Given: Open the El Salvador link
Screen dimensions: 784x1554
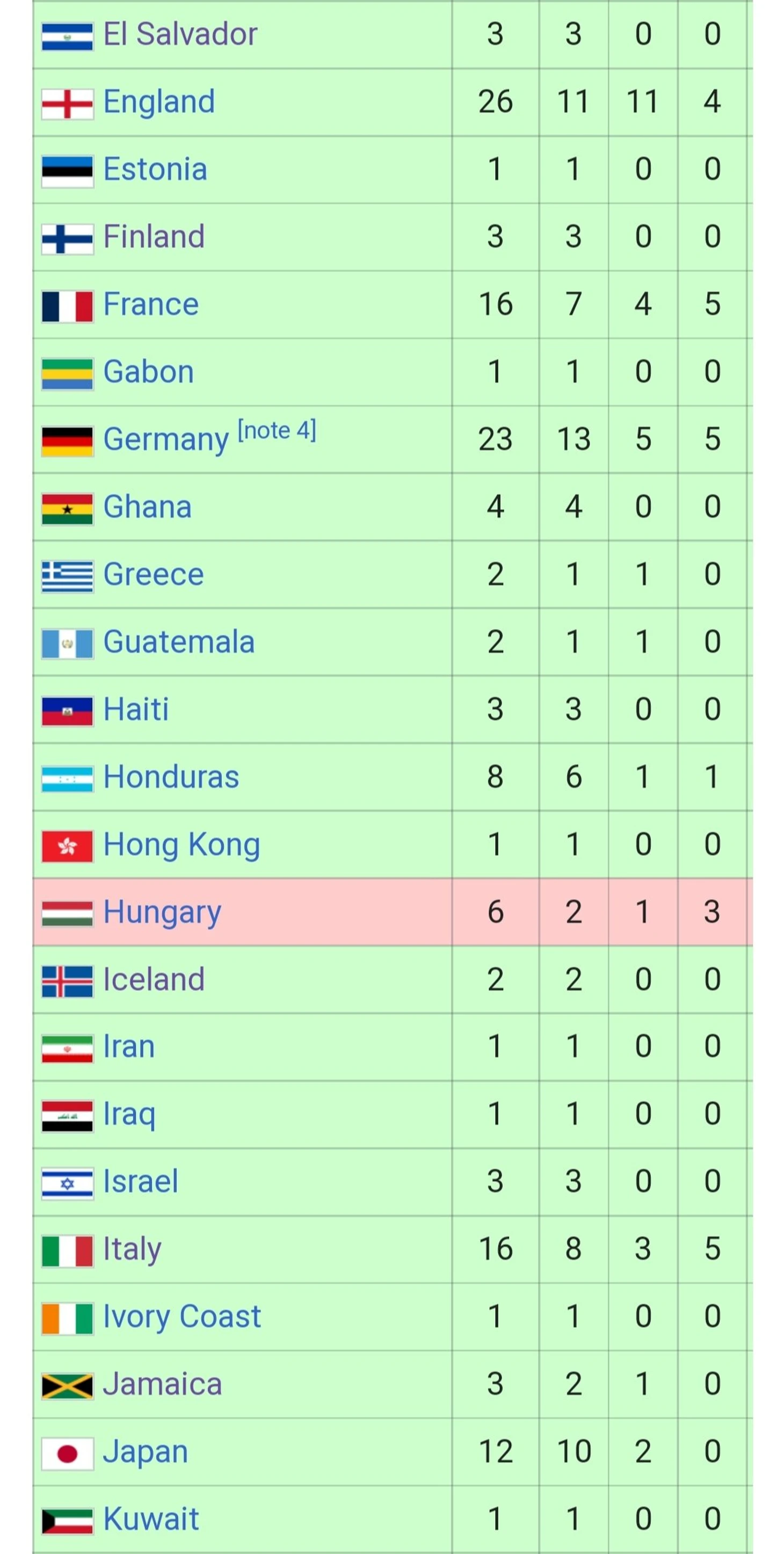Looking at the screenshot, I should click(x=180, y=34).
